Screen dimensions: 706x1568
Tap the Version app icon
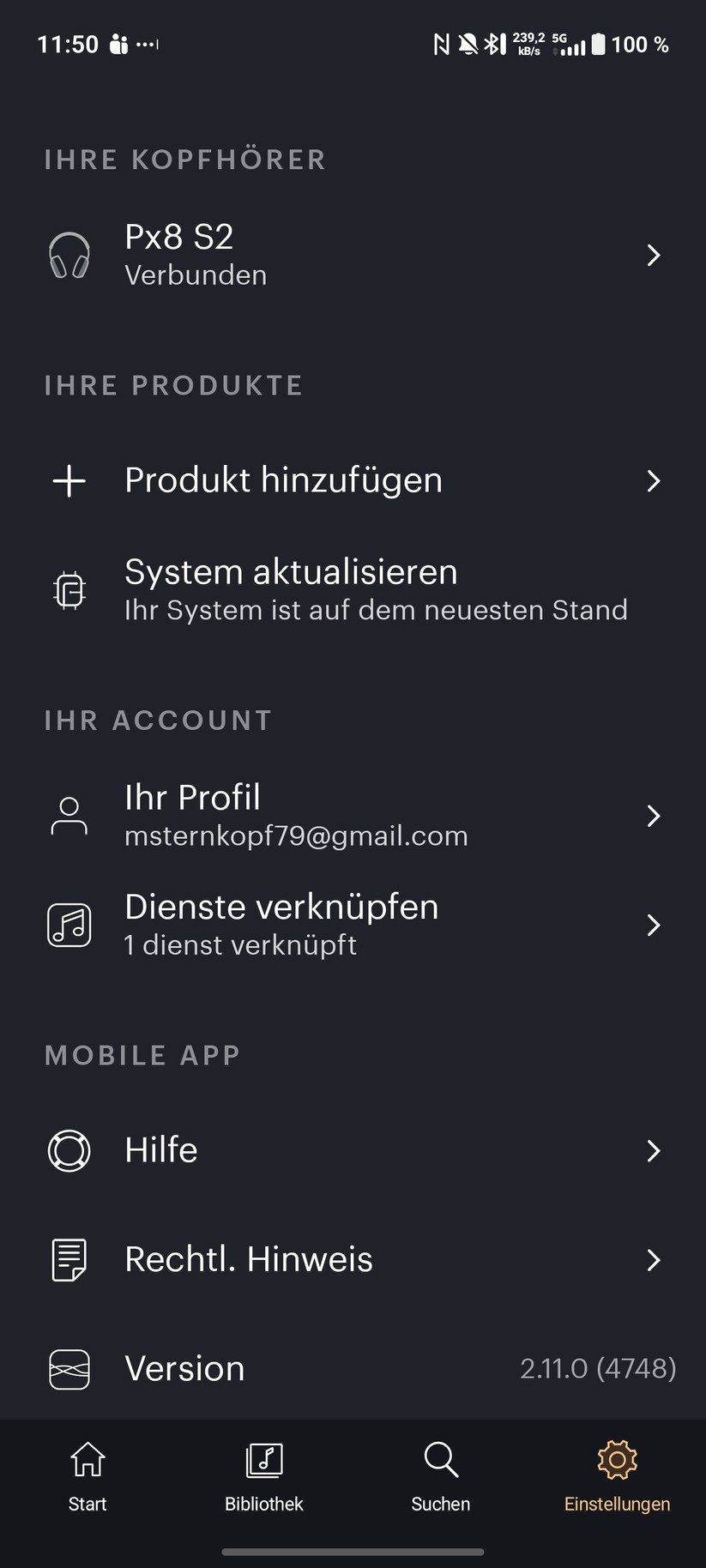(x=69, y=1369)
